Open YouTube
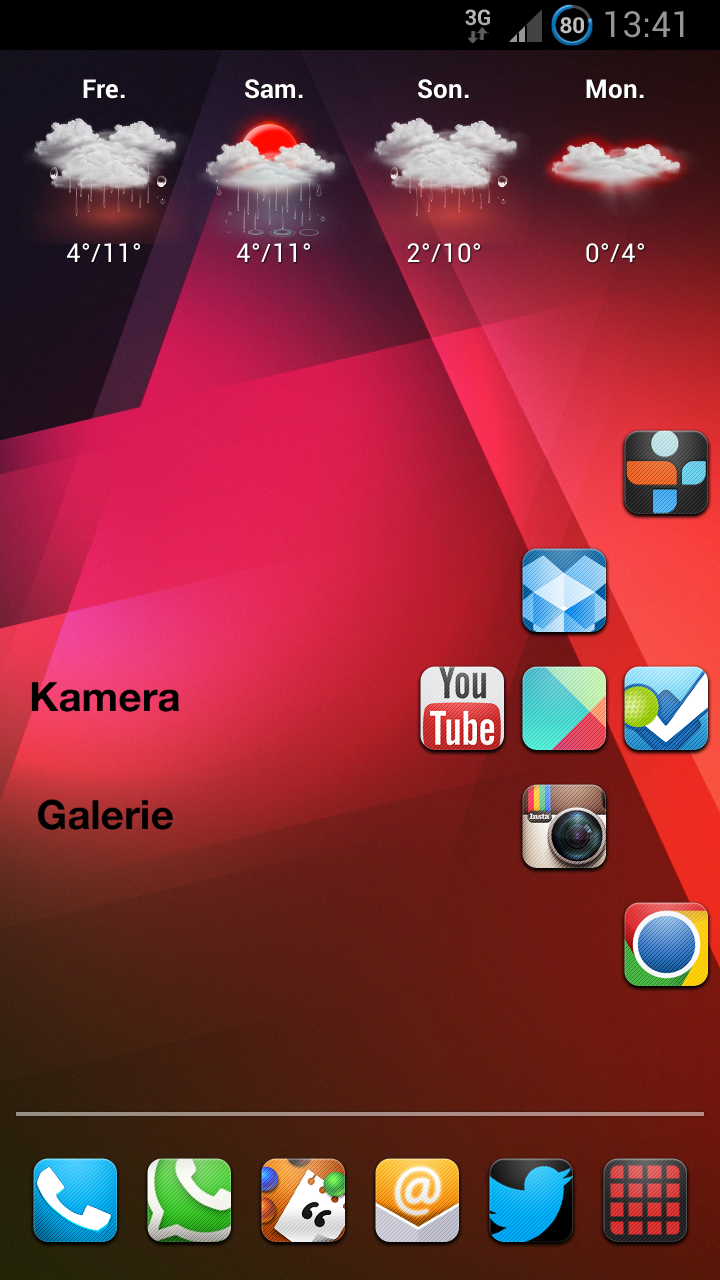The image size is (720, 1280). pyautogui.click(x=462, y=708)
